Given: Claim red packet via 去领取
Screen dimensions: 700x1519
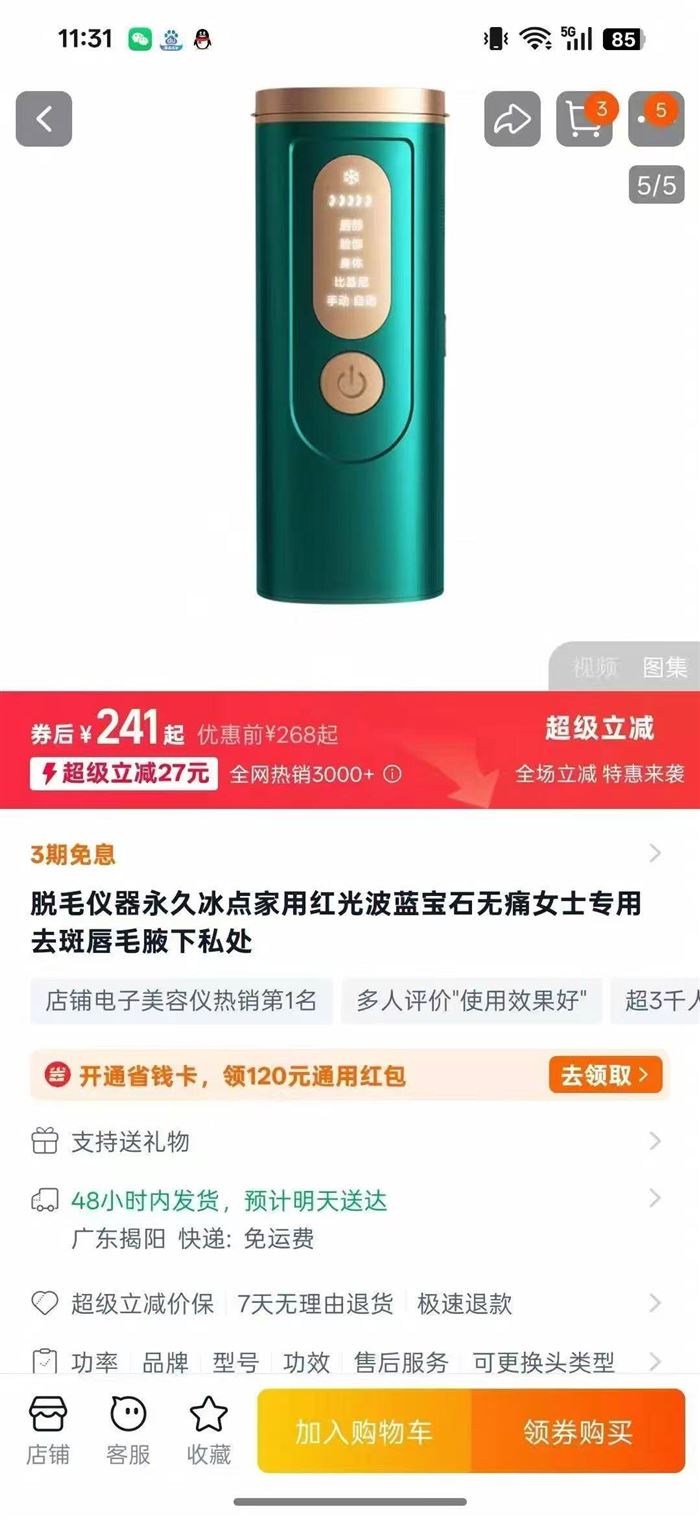Looking at the screenshot, I should point(604,1075).
